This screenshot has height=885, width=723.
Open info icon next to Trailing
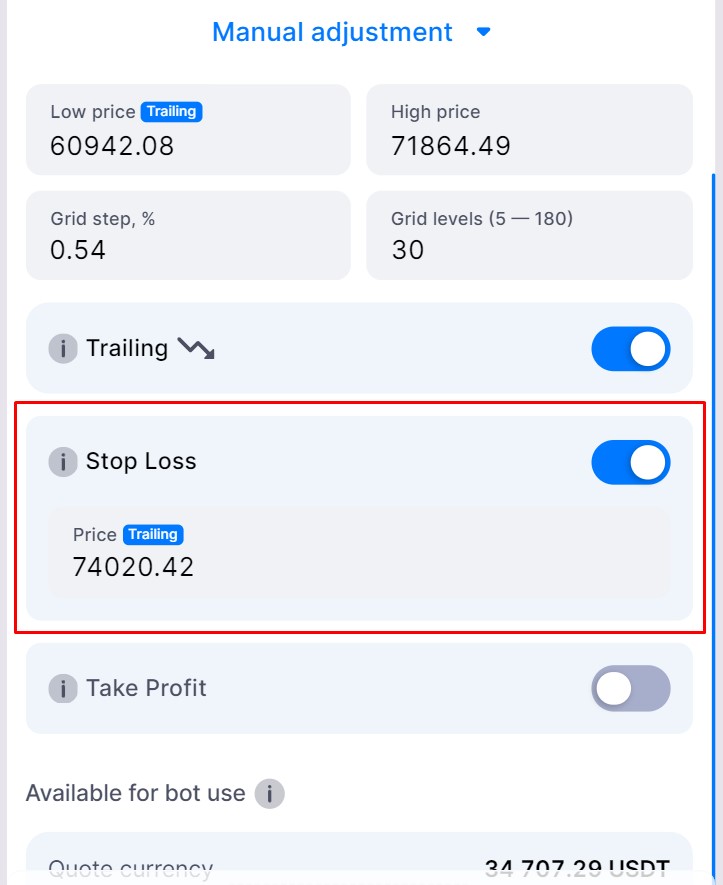63,349
